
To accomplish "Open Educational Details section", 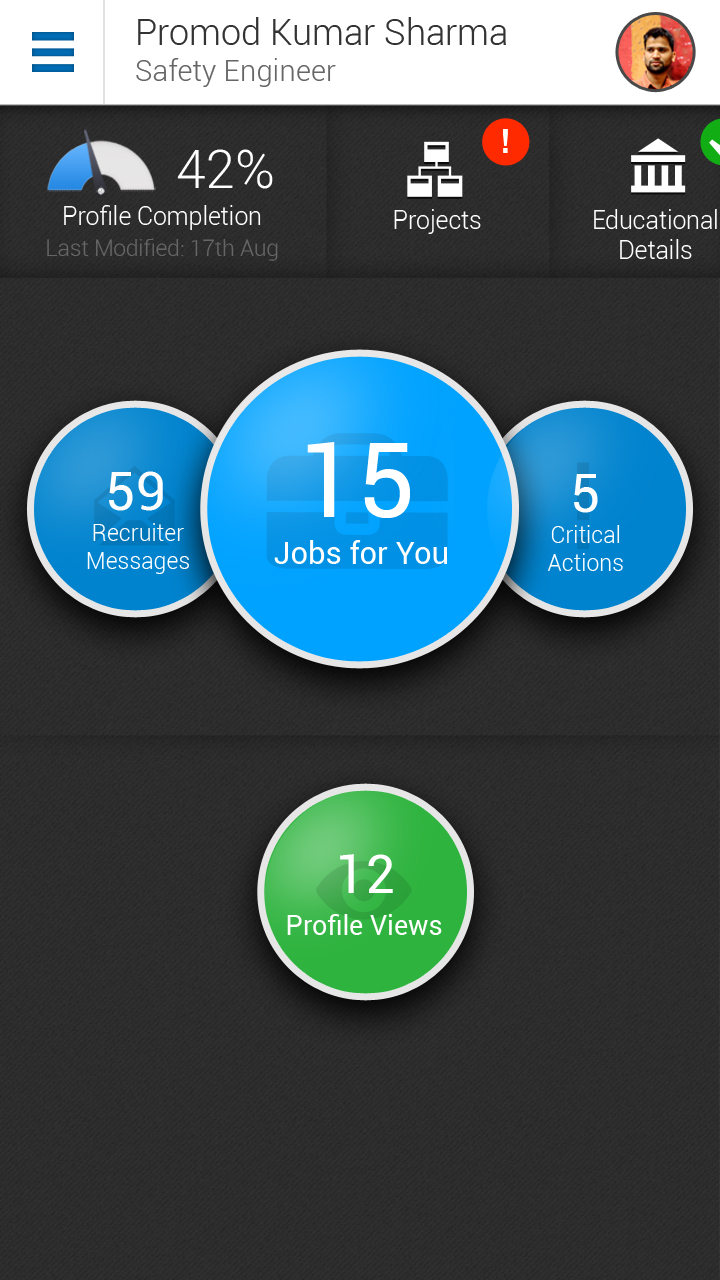I will pyautogui.click(x=652, y=200).
